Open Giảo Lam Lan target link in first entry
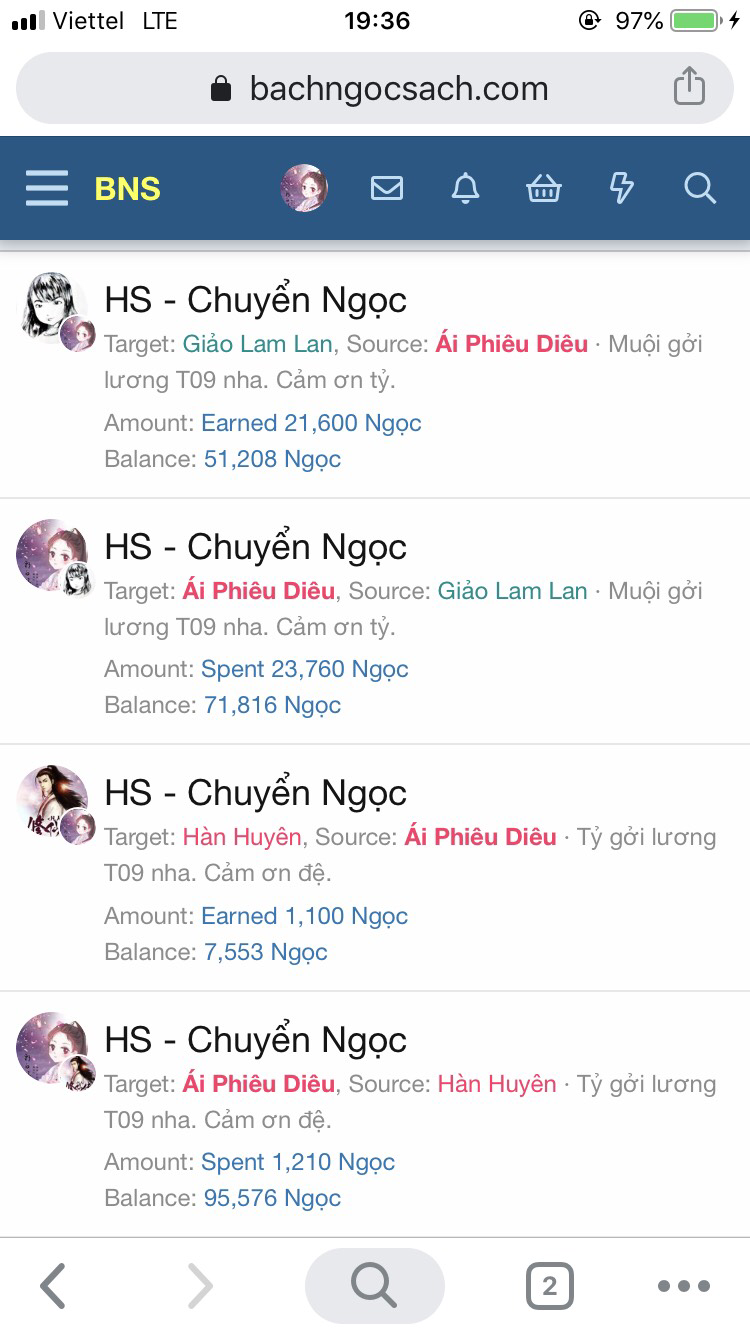Viewport: 750px width, 1334px height. (x=257, y=344)
